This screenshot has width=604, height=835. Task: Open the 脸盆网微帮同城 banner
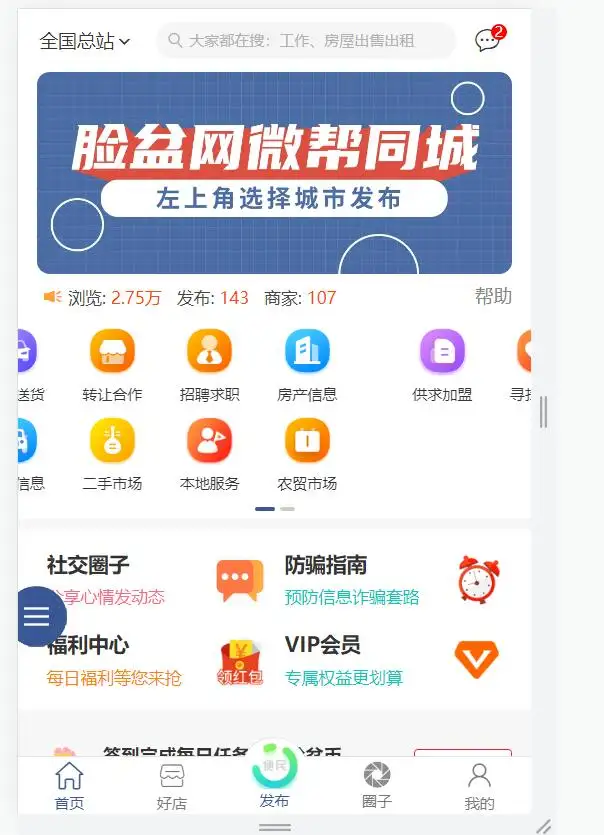point(274,173)
